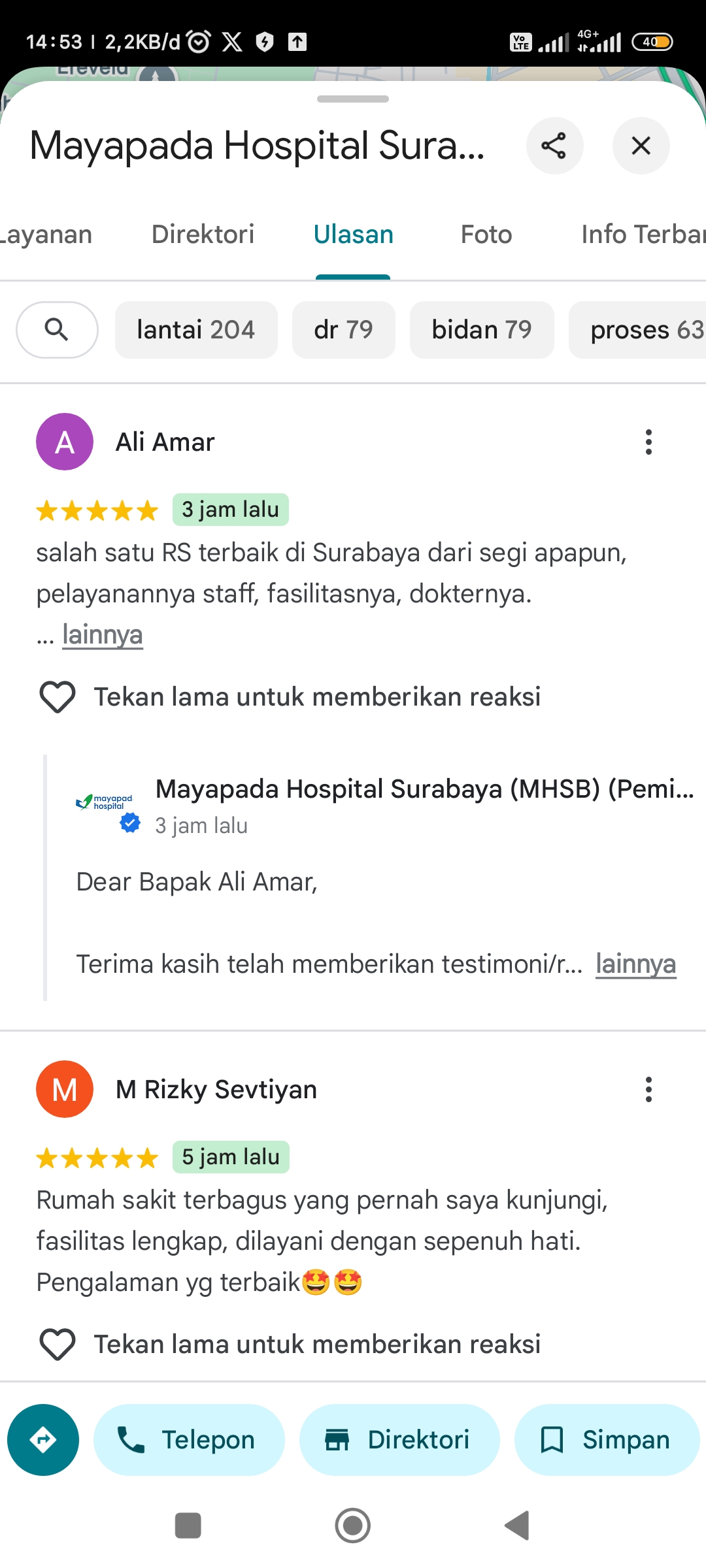Switch to the Foto tab
Image resolution: width=706 pixels, height=1568 pixels.
pyautogui.click(x=486, y=235)
